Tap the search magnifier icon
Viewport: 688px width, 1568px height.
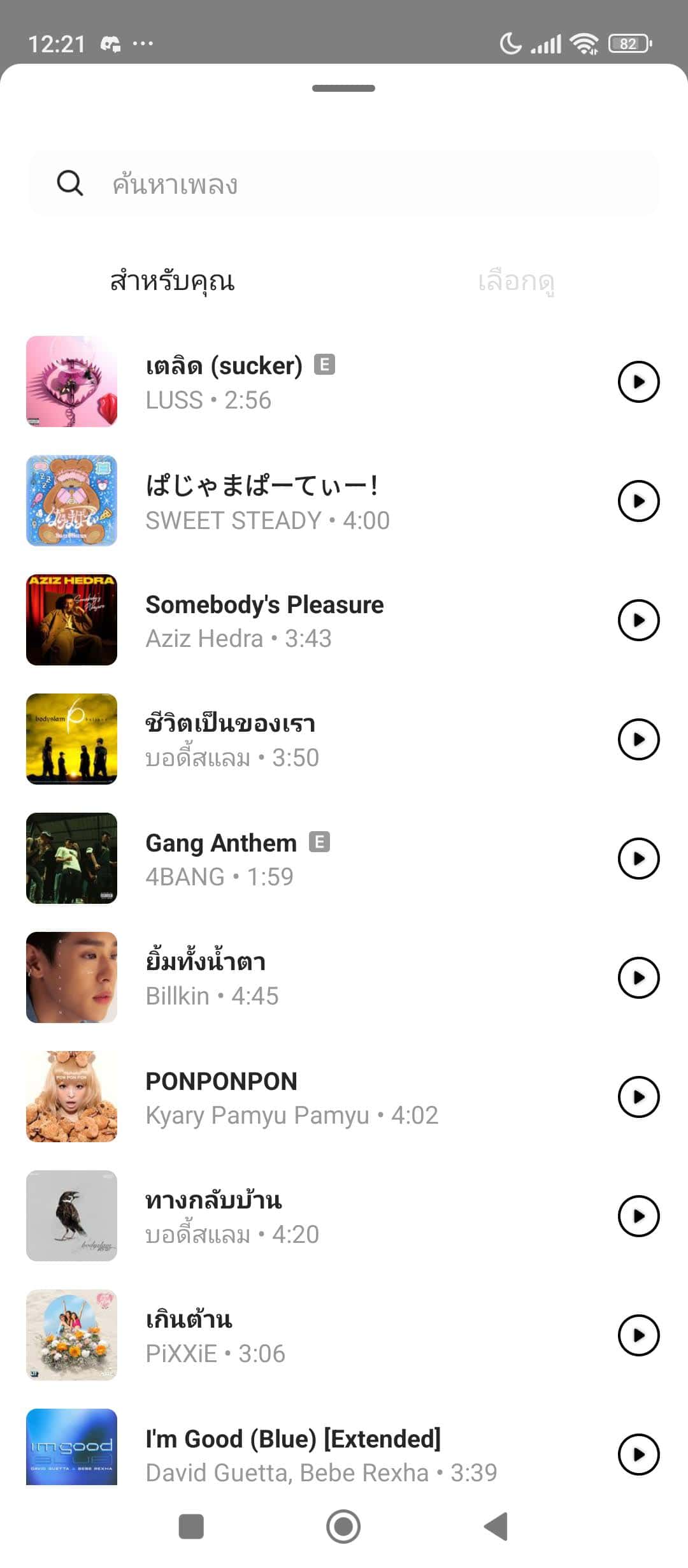[x=70, y=184]
